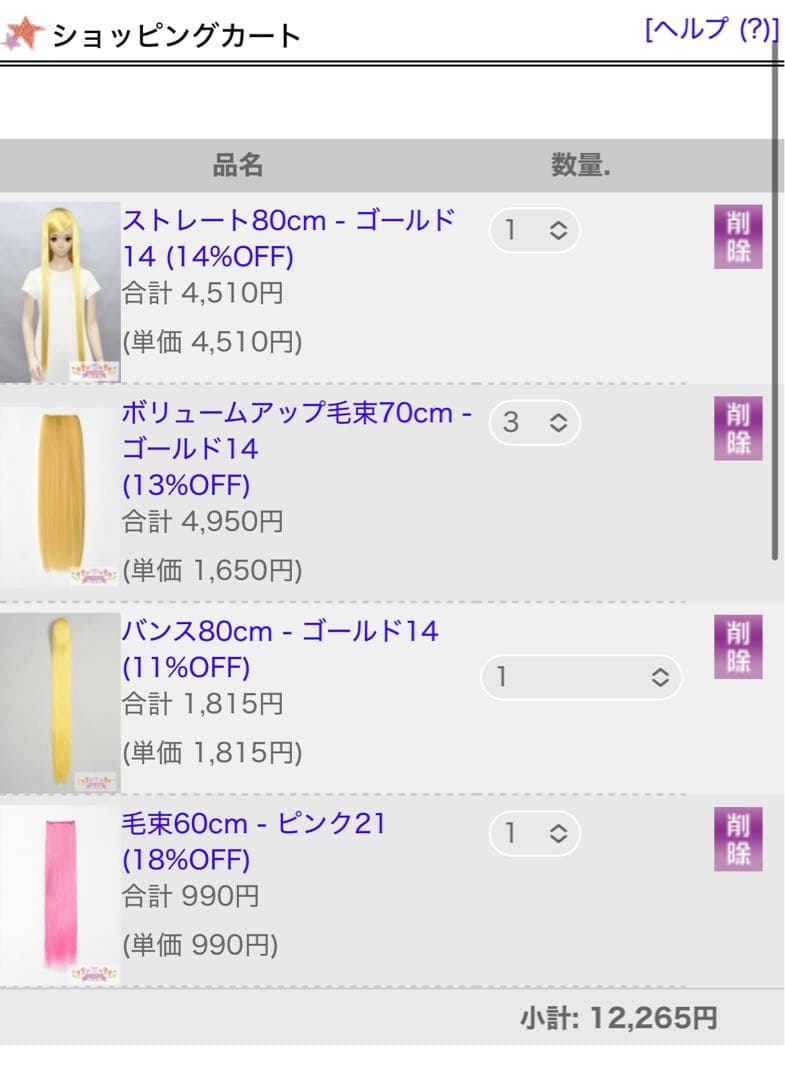Click the 数量 column header
785x1080 pixels.
point(583,166)
